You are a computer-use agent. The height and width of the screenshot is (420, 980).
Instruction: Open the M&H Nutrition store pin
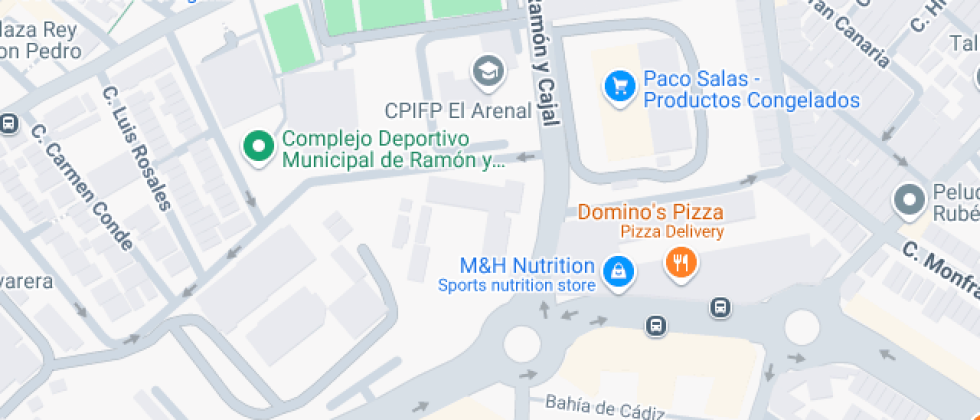(619, 269)
